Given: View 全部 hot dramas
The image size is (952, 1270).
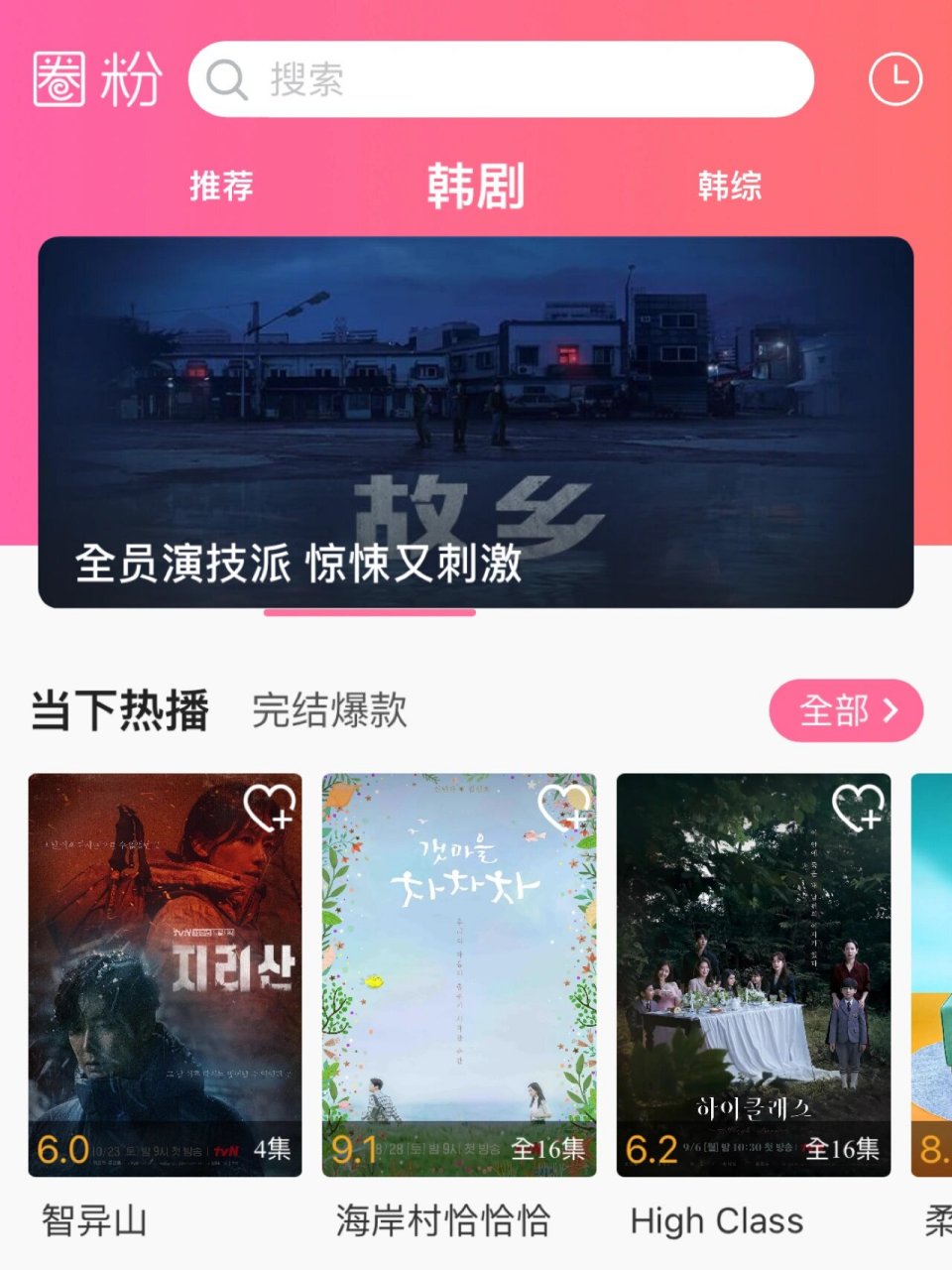Looking at the screenshot, I should (x=846, y=710).
